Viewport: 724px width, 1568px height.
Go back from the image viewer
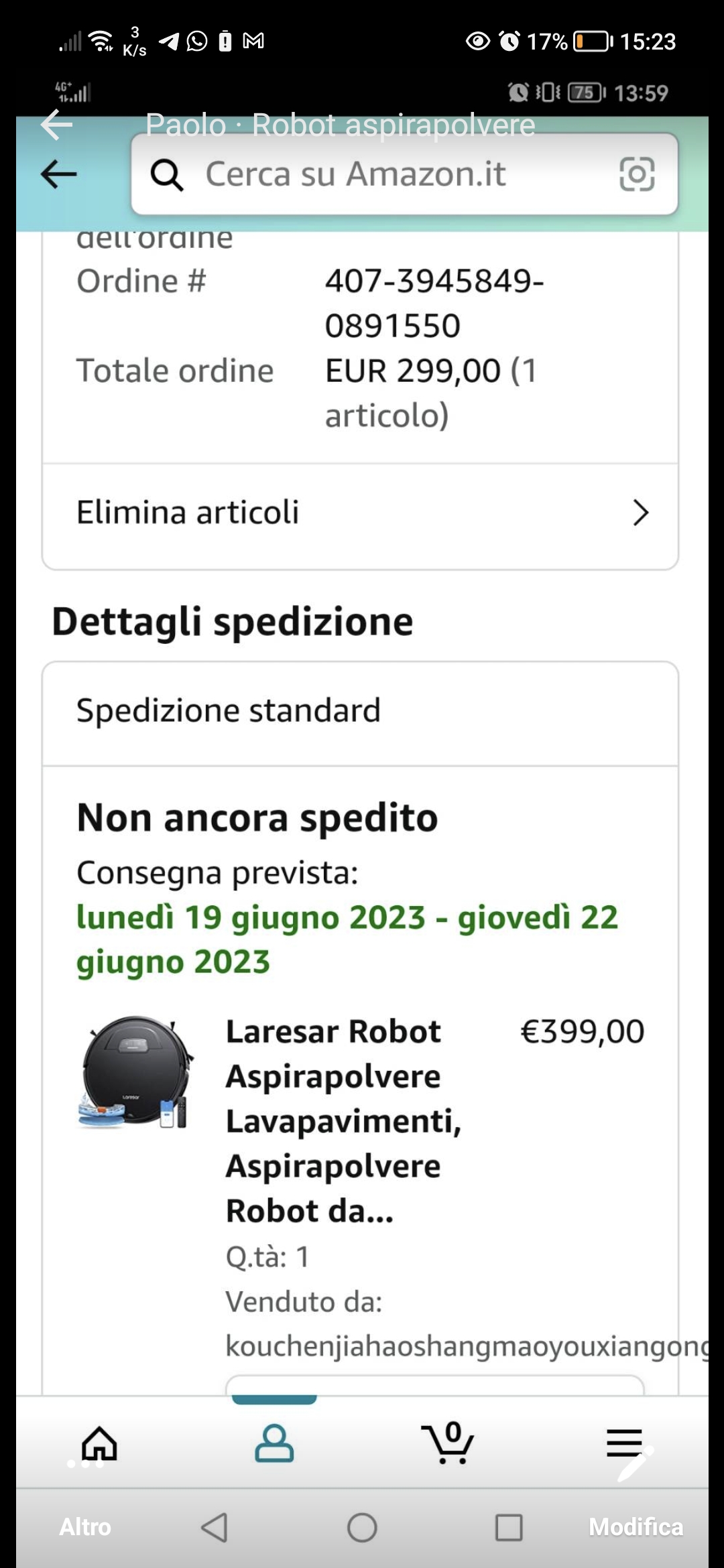[x=56, y=125]
